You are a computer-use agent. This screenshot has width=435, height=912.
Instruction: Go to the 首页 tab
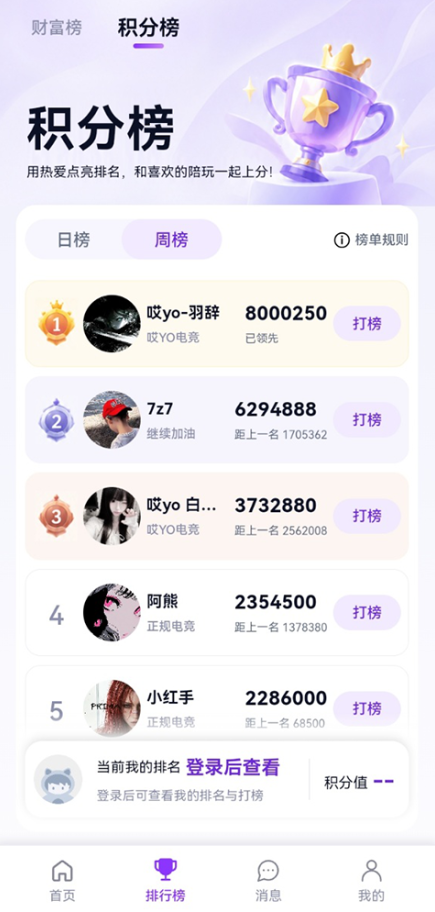pos(62,881)
